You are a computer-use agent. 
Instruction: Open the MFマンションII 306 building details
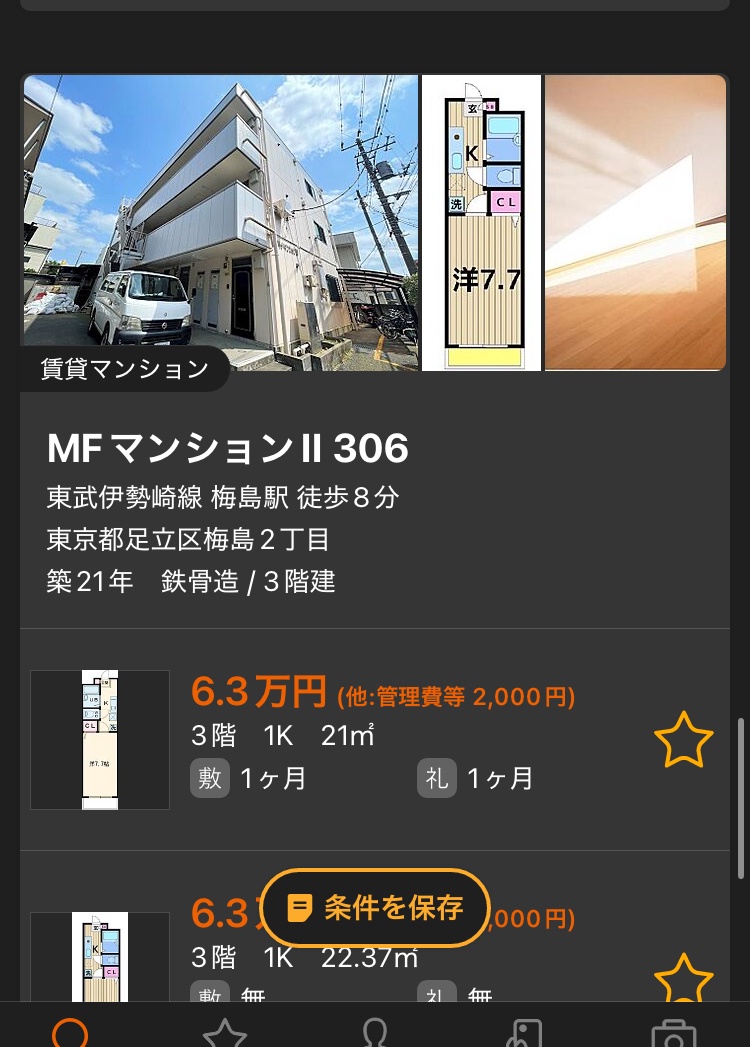[228, 450]
